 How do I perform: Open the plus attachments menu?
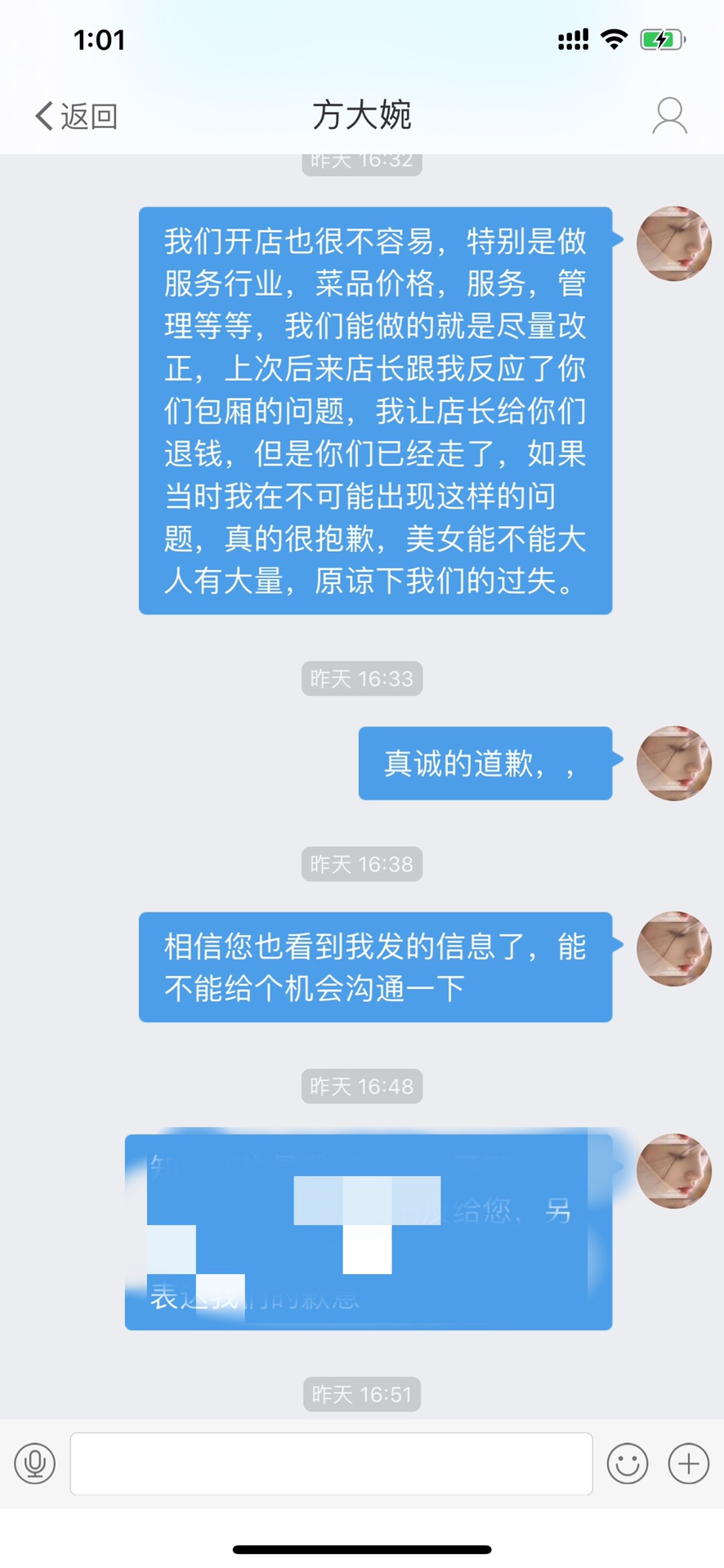688,1463
